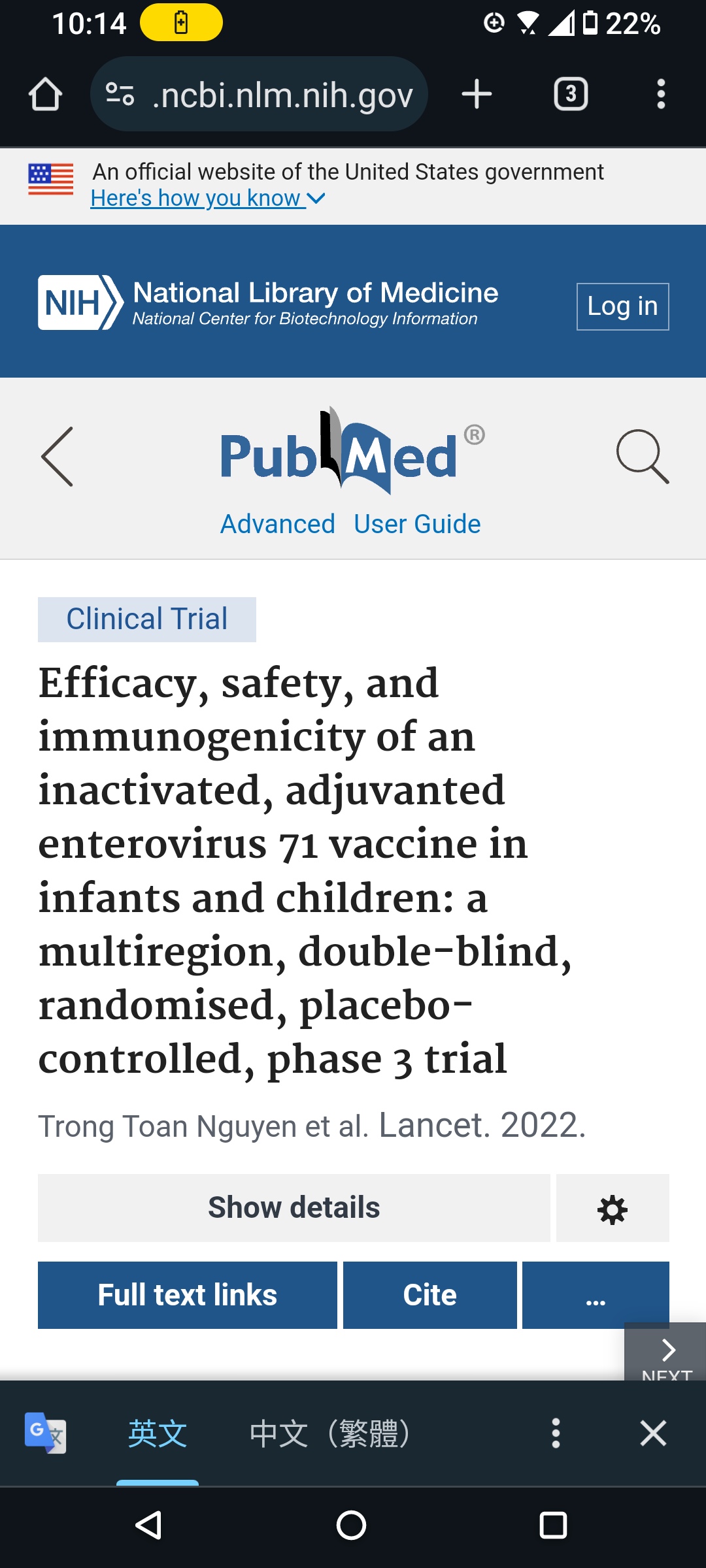Open the User Guide link
The width and height of the screenshot is (706, 1568).
point(417,524)
